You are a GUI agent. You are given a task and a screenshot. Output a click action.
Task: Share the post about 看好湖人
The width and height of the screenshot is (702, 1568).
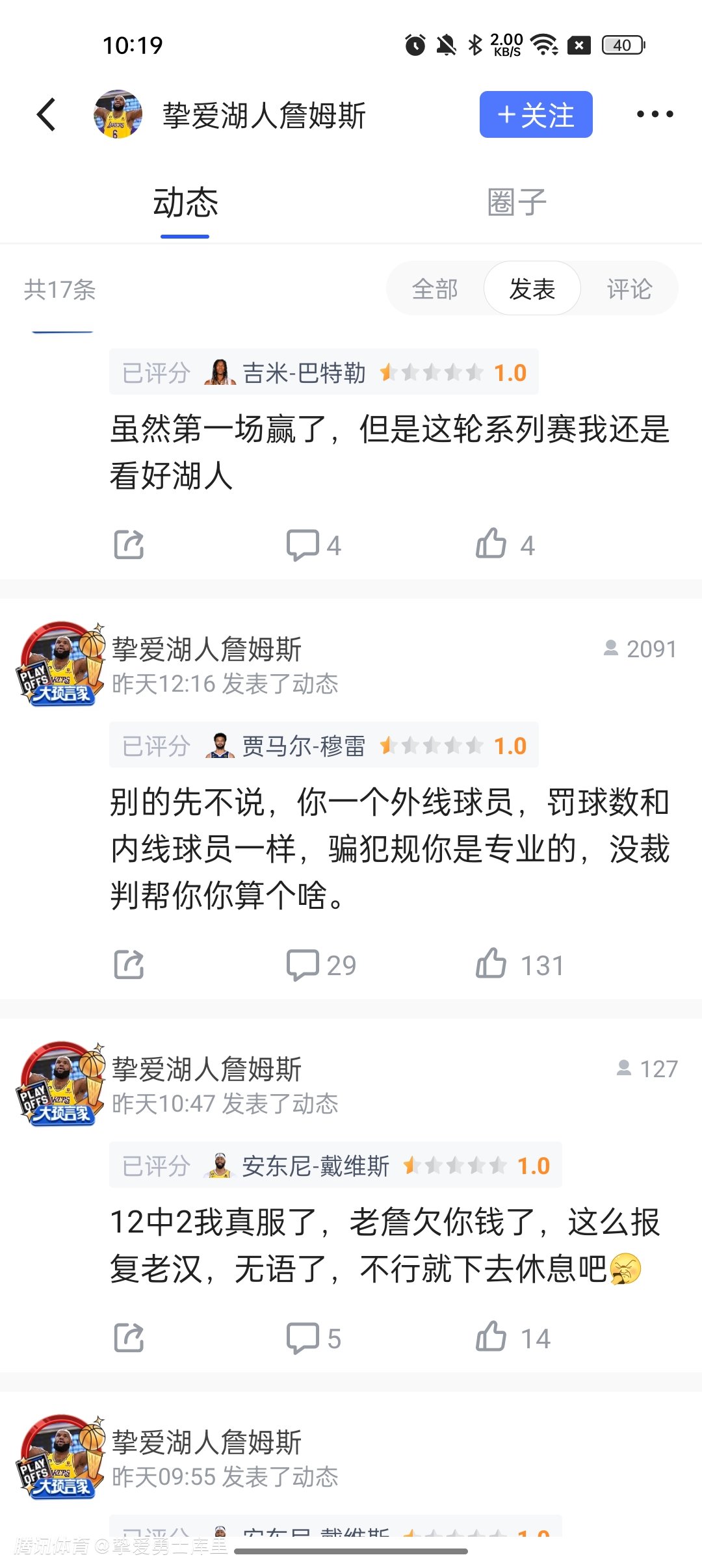coord(129,545)
